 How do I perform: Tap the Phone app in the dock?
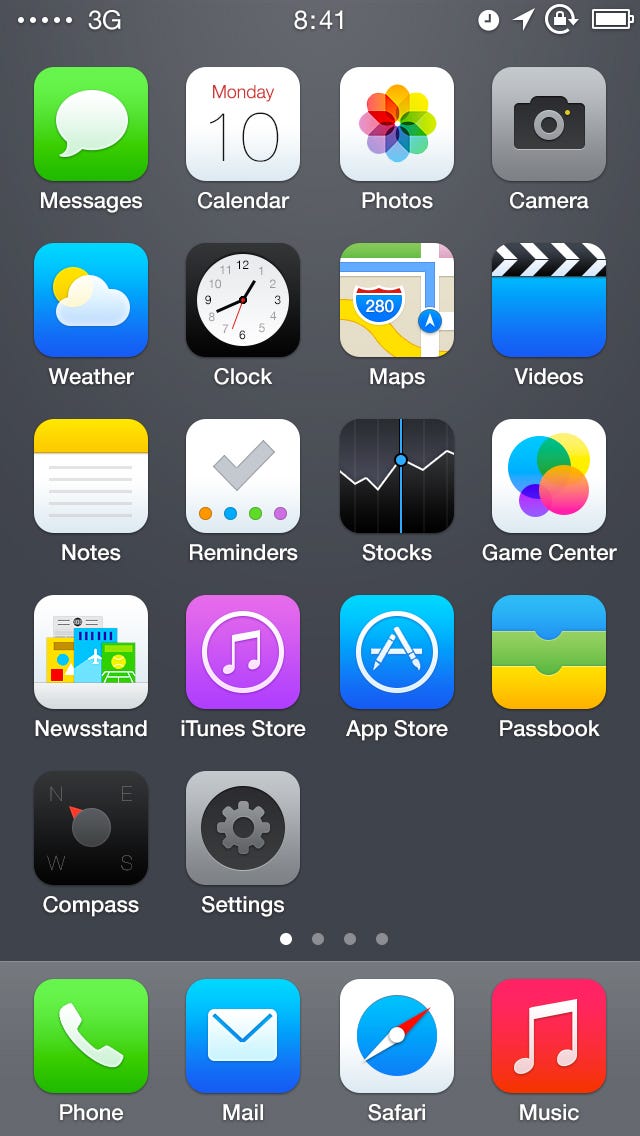click(91, 1036)
